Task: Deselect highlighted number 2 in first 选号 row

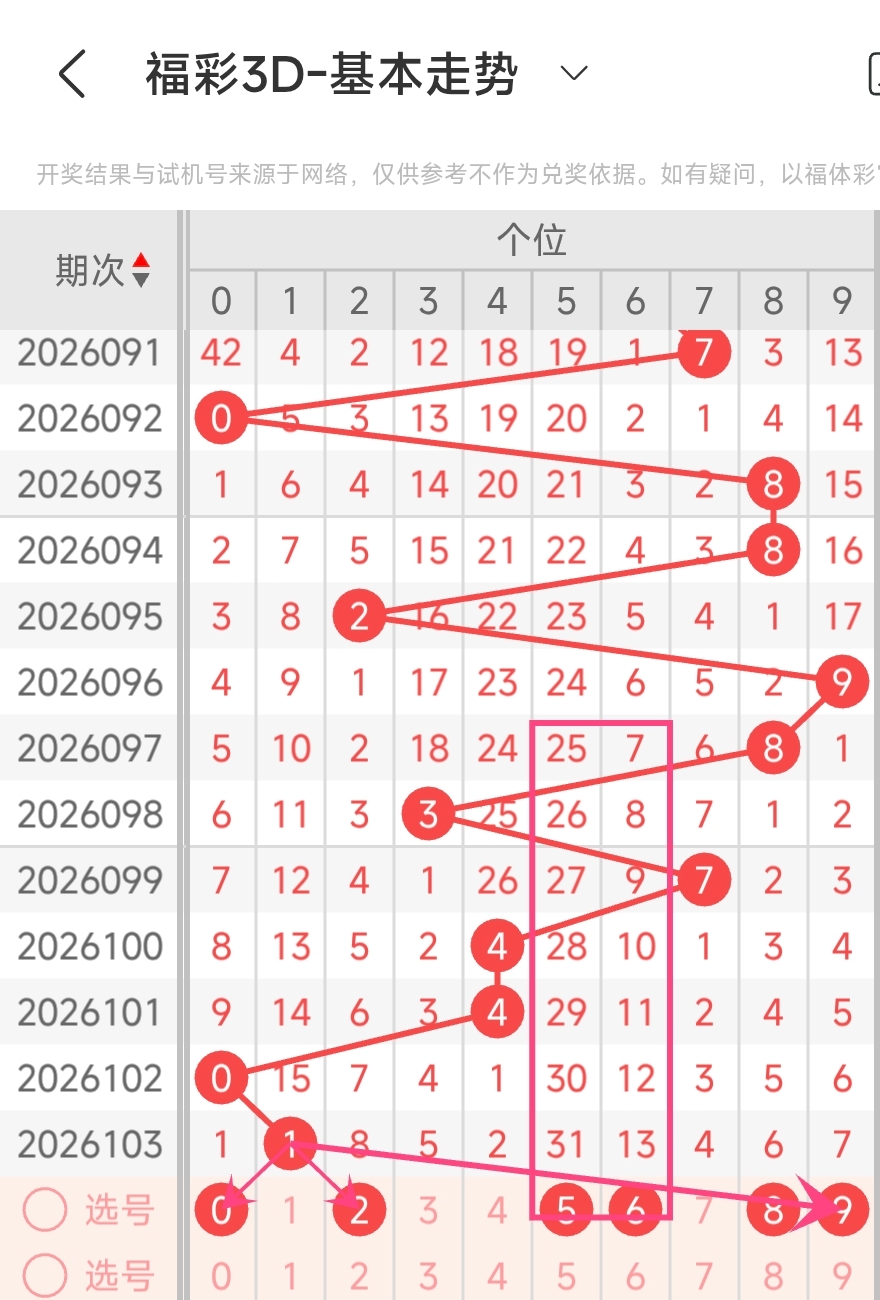Action: click(x=359, y=1211)
